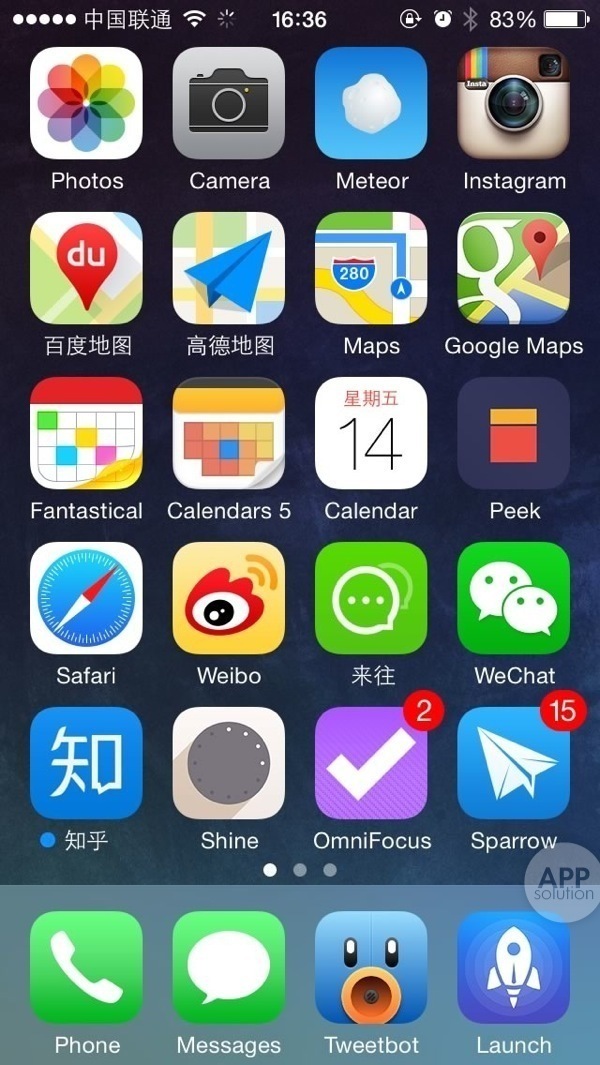Open OmniFocus with 2 notifications

[x=371, y=763]
